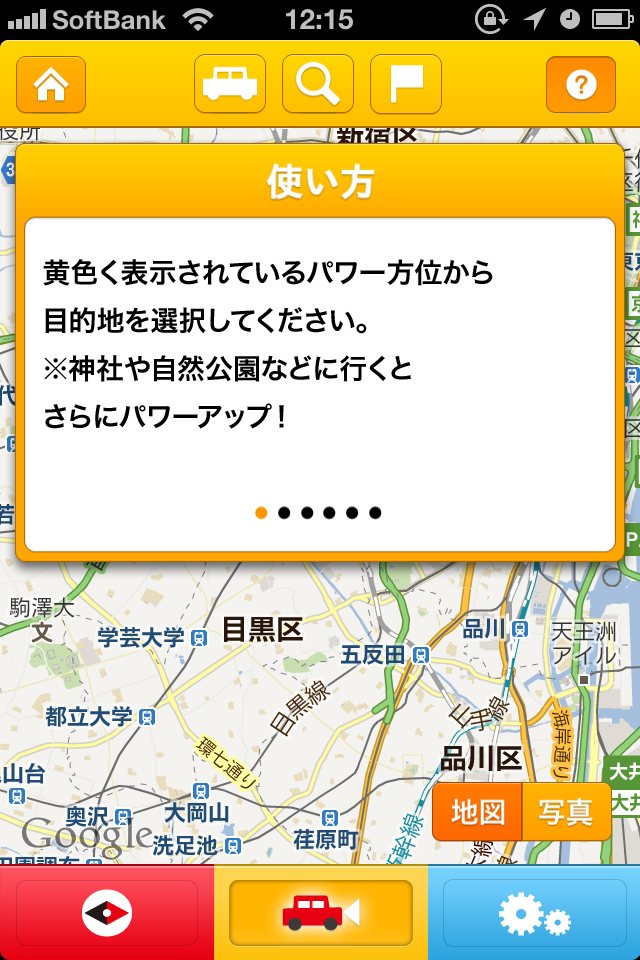
Task: Switch map to 地図 view
Action: pyautogui.click(x=478, y=812)
